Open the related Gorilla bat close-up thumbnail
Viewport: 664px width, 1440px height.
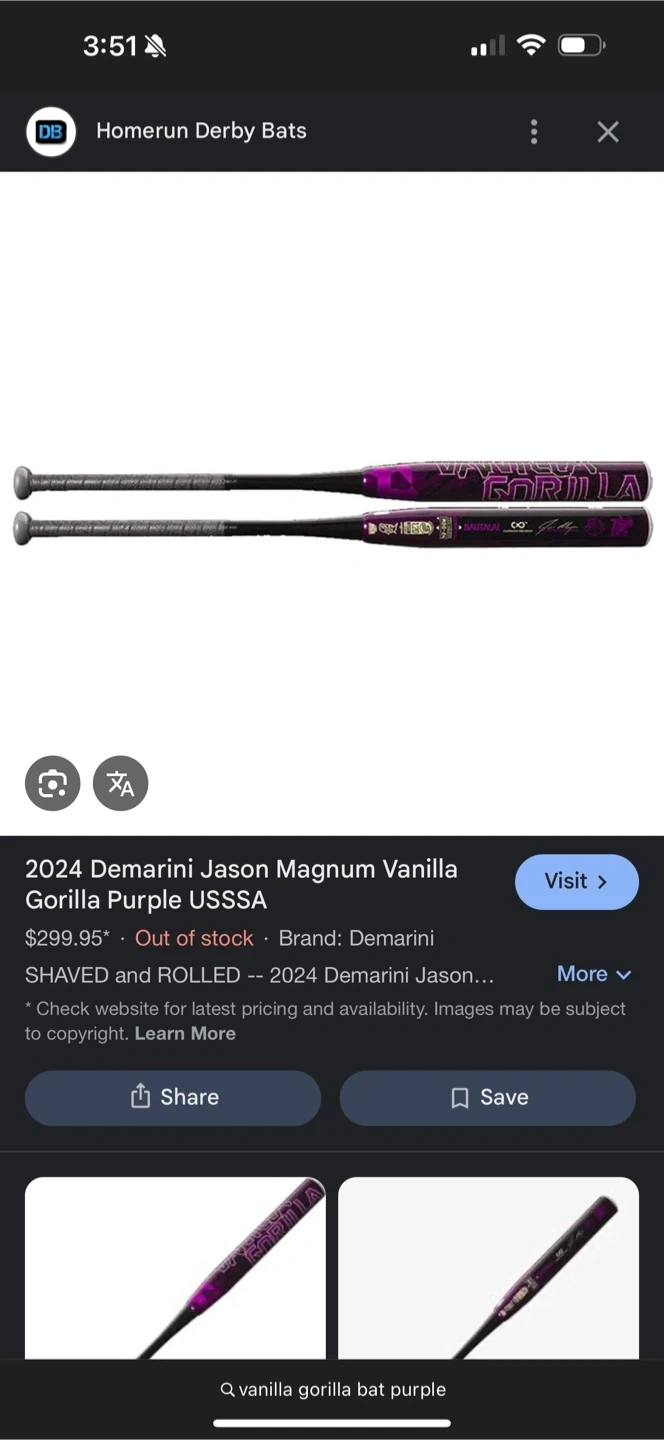click(175, 1267)
